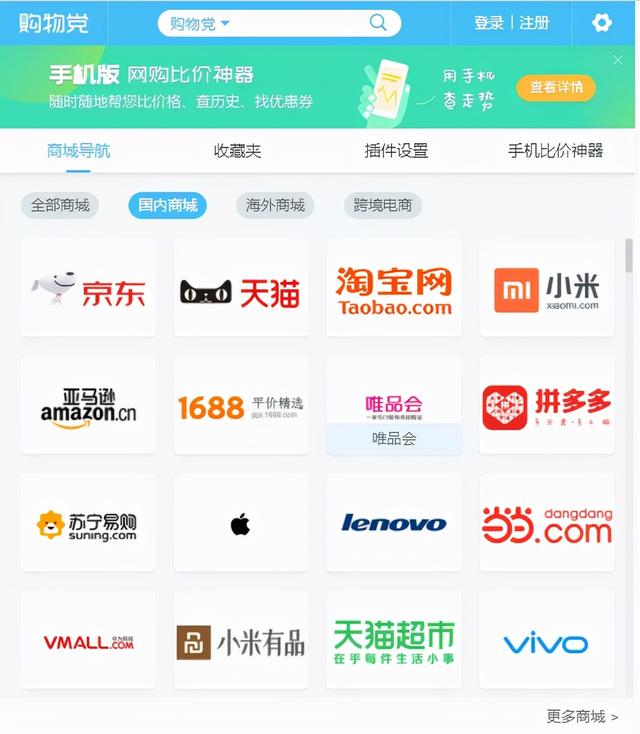The height and width of the screenshot is (734, 640).
Task: Select the 海外商城 filter chip
Action: (x=275, y=205)
